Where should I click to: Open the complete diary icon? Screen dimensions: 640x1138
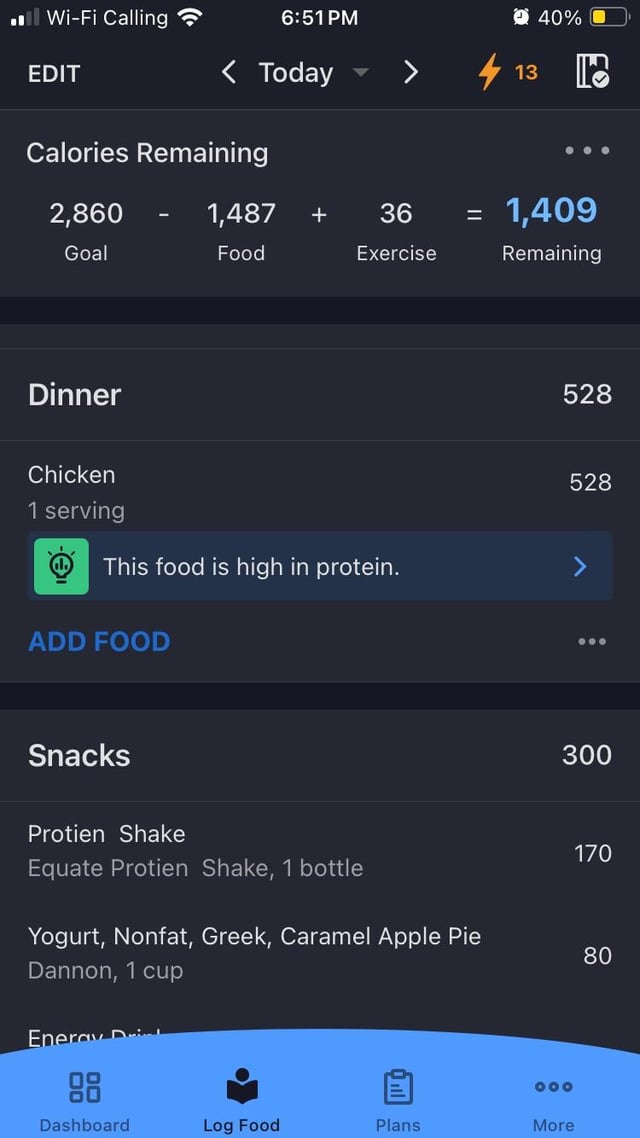[592, 72]
